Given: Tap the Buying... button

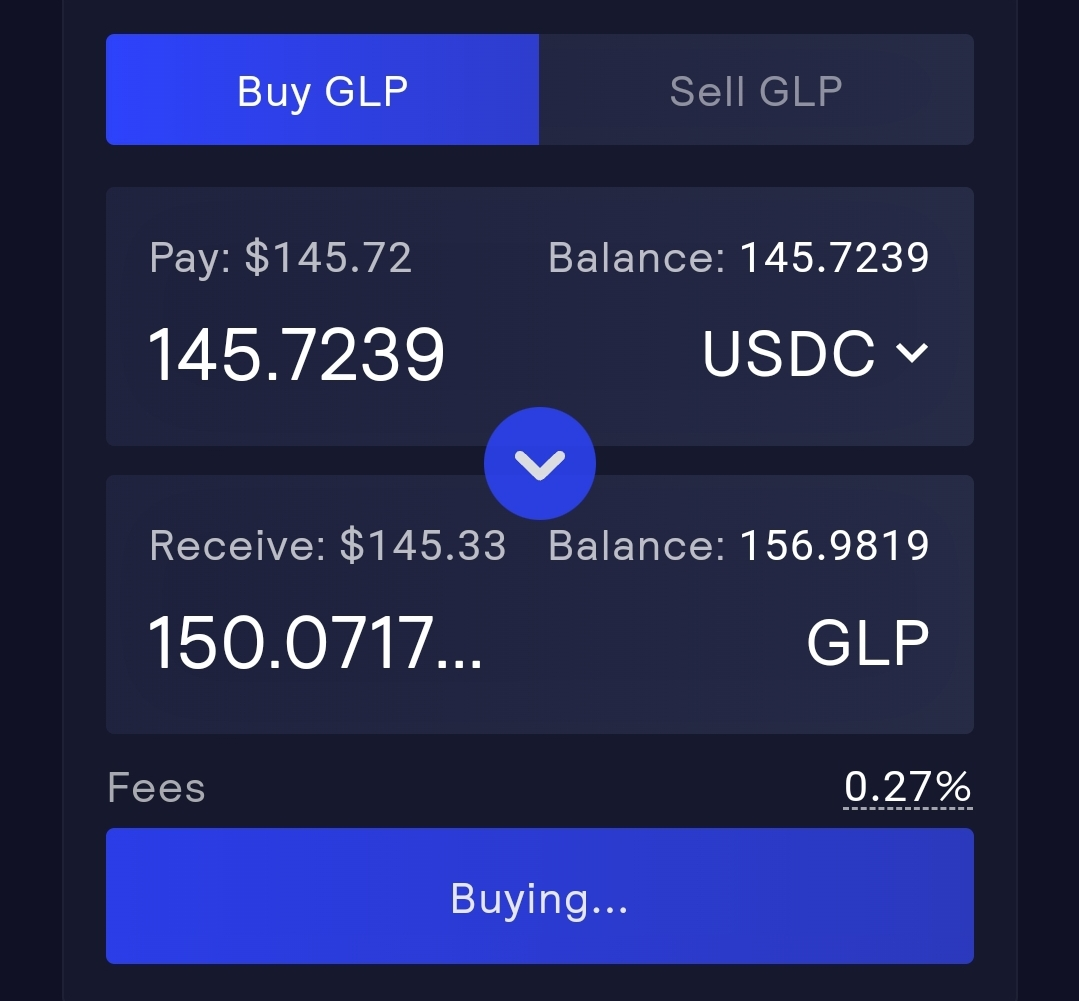Looking at the screenshot, I should [x=540, y=896].
